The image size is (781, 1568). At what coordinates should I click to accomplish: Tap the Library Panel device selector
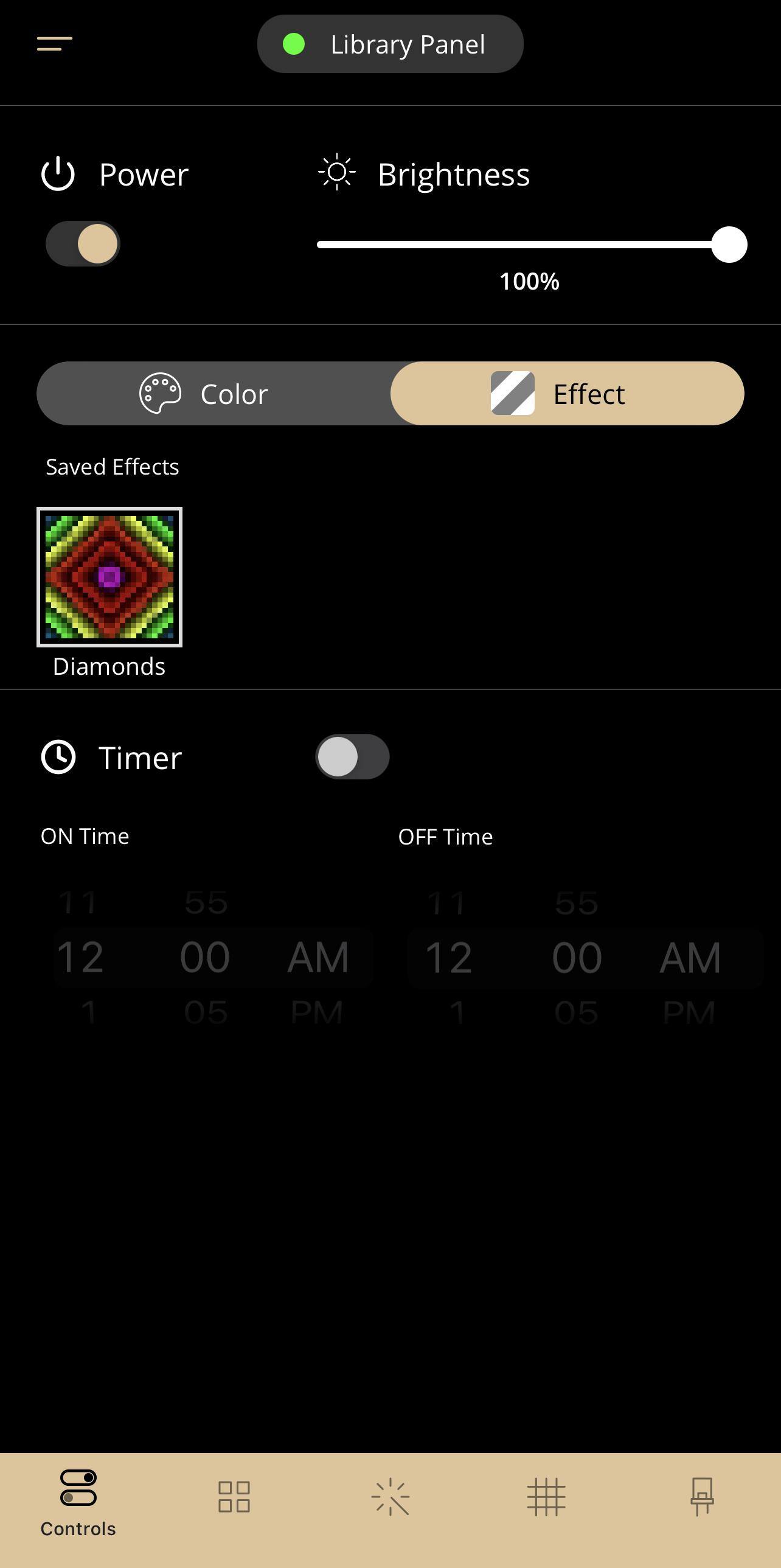pyautogui.click(x=390, y=44)
